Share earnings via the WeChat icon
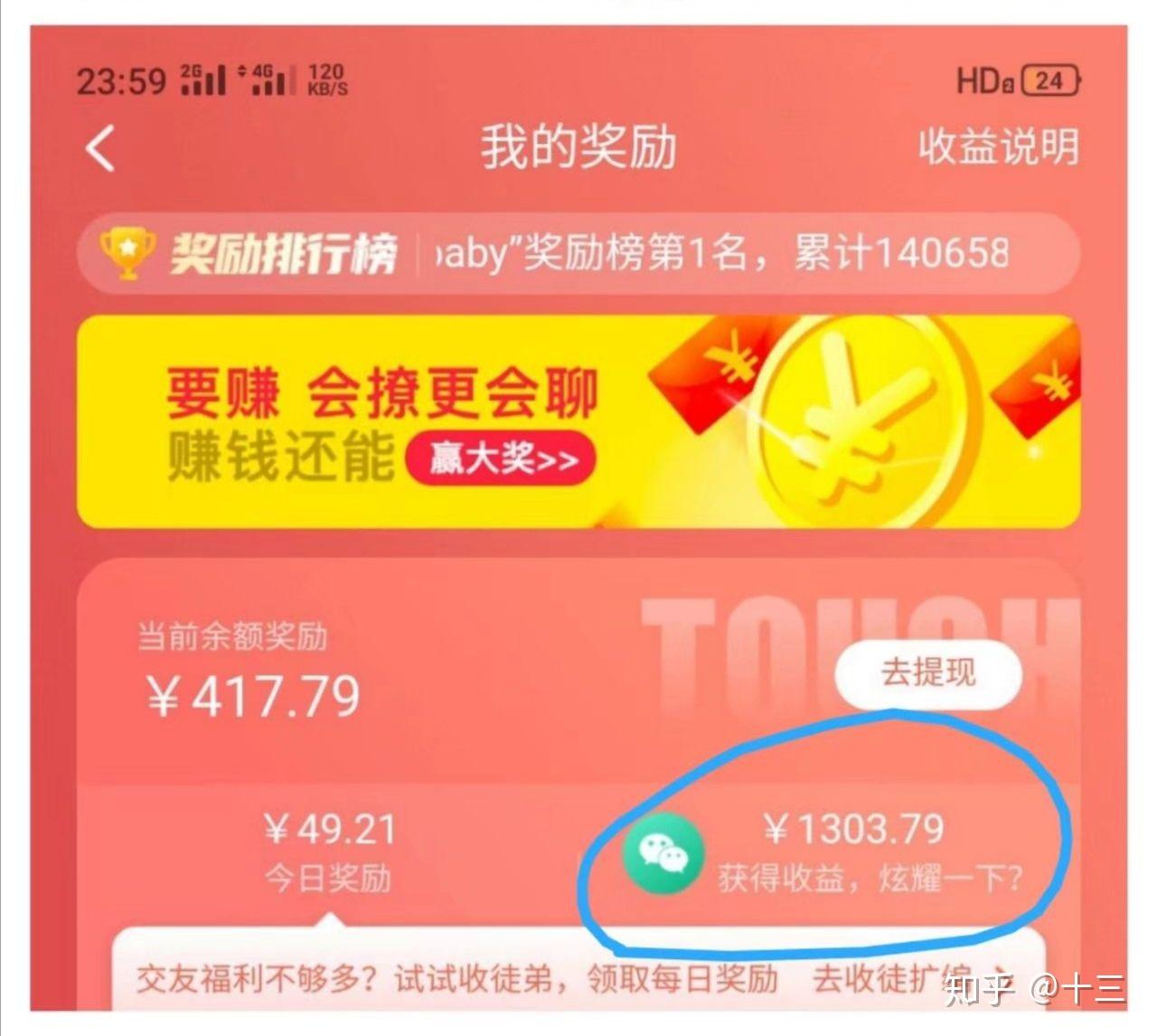 (663, 853)
